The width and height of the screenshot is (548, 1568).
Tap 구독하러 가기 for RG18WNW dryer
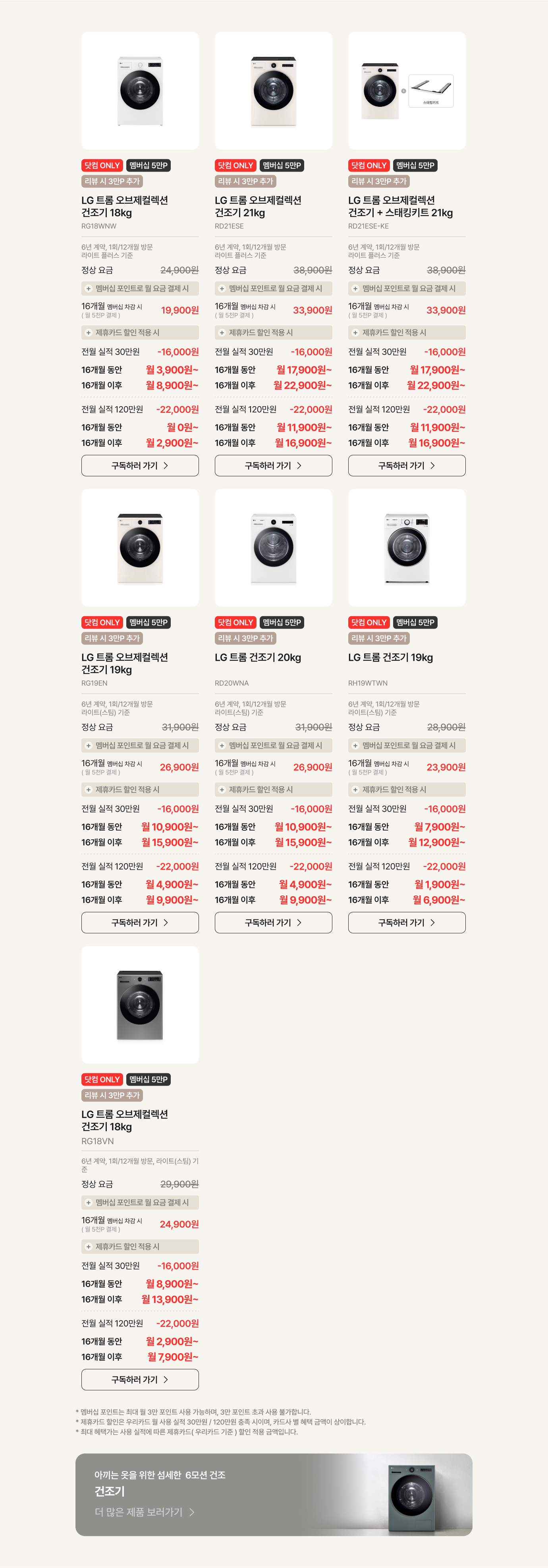tap(140, 466)
